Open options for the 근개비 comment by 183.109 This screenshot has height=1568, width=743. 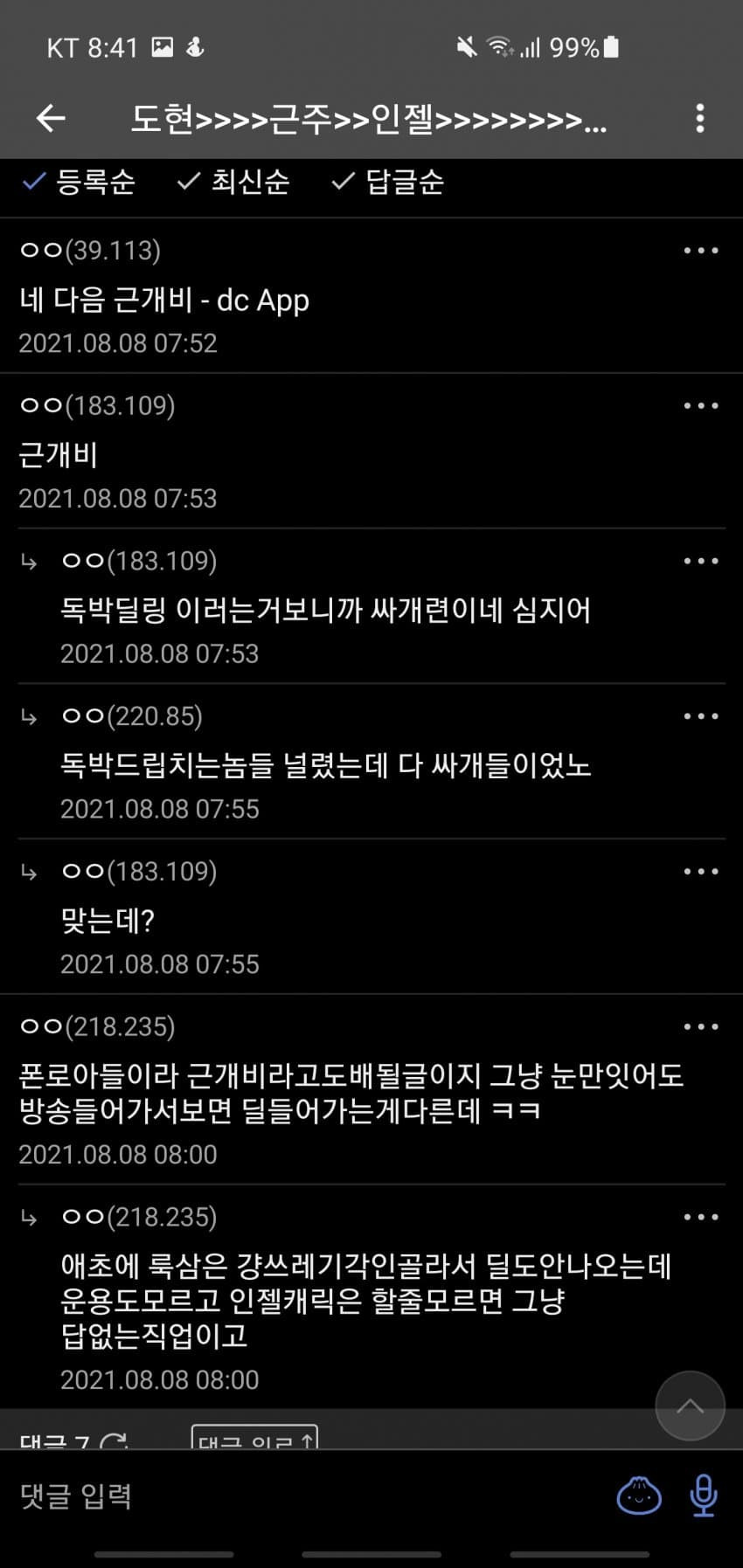tap(700, 405)
